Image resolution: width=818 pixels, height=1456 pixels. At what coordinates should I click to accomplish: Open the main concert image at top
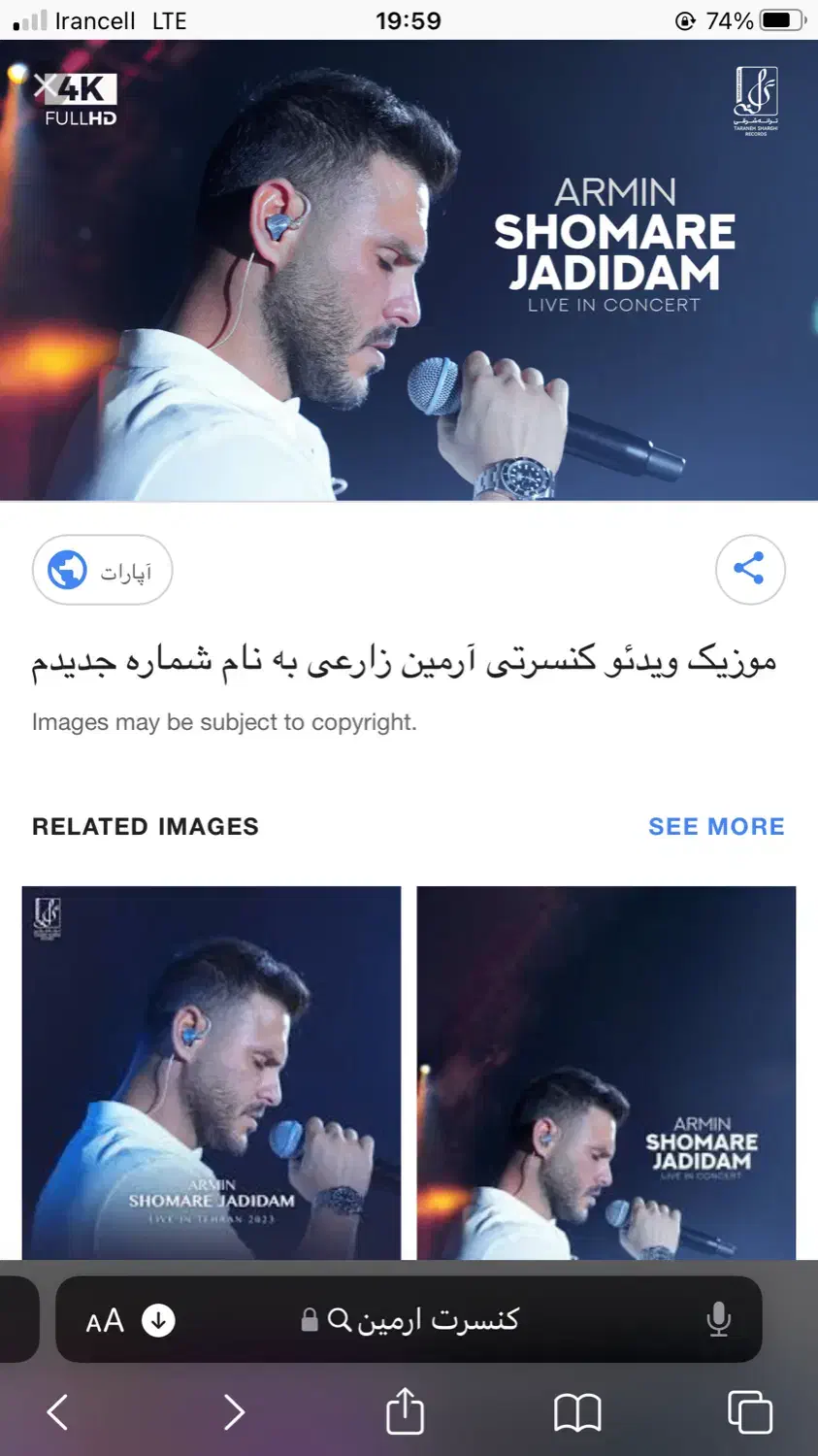409,291
